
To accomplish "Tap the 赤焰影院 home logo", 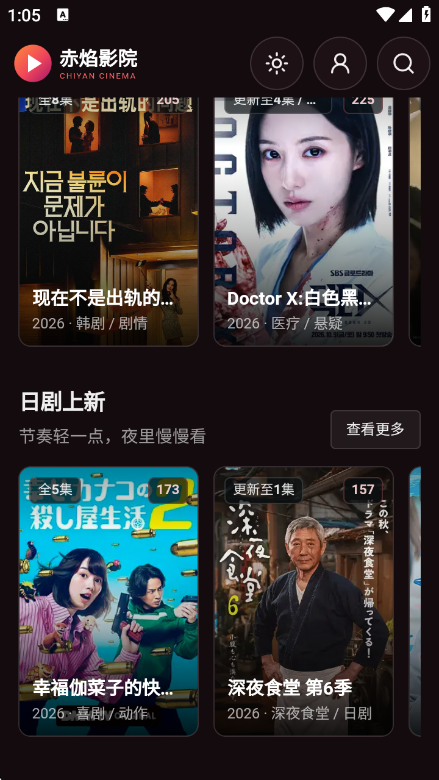I will coord(75,63).
